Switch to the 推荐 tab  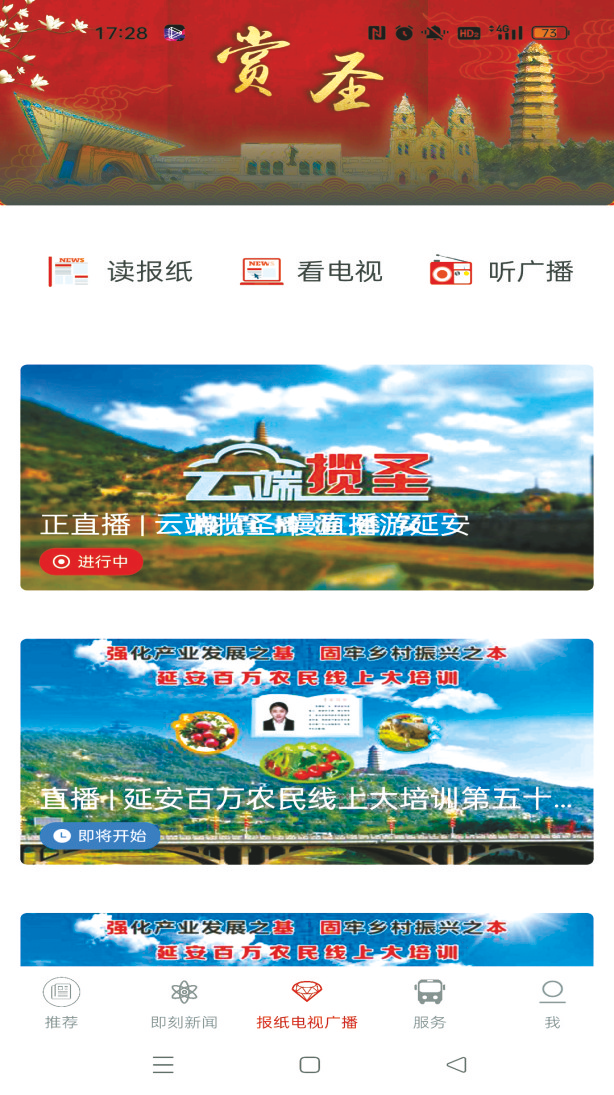tap(61, 1003)
